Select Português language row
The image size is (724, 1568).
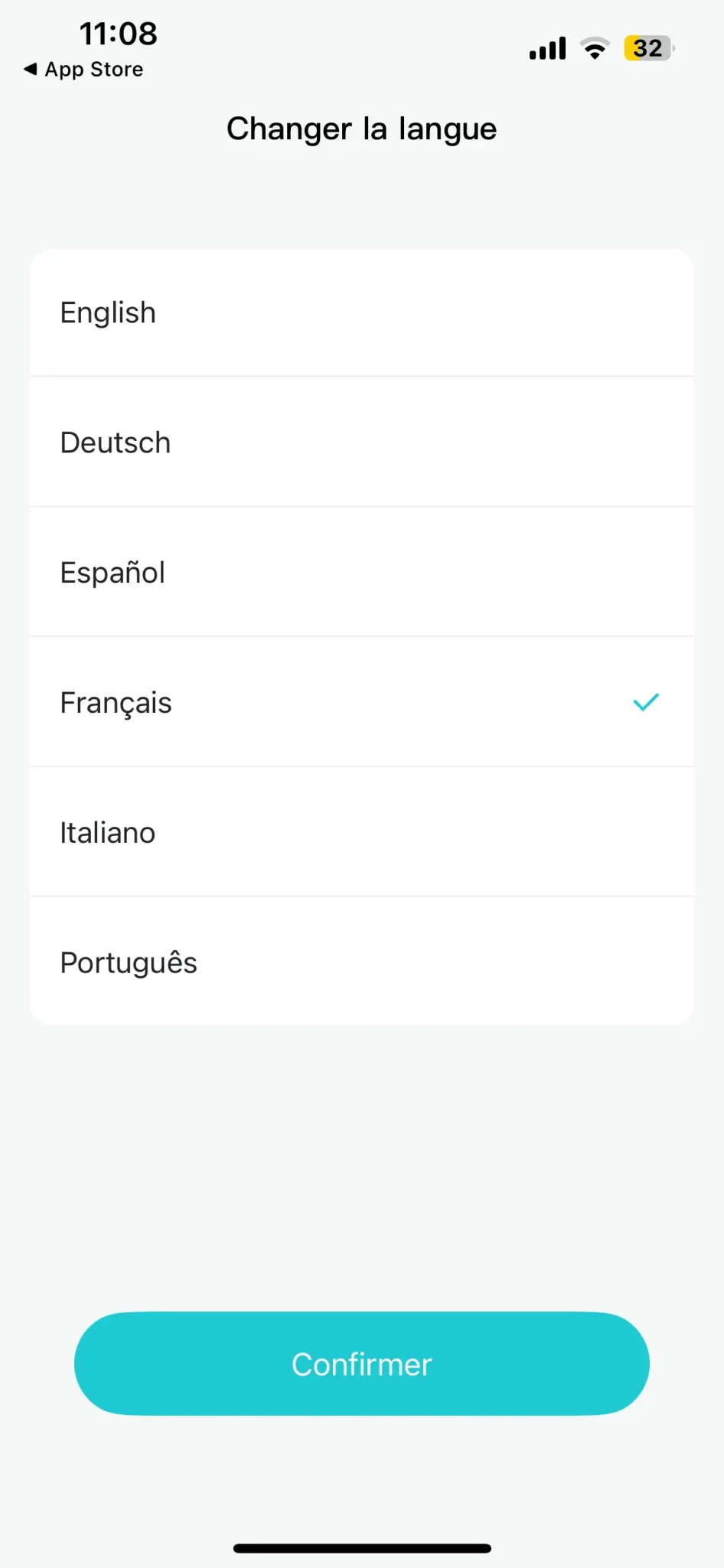[361, 962]
